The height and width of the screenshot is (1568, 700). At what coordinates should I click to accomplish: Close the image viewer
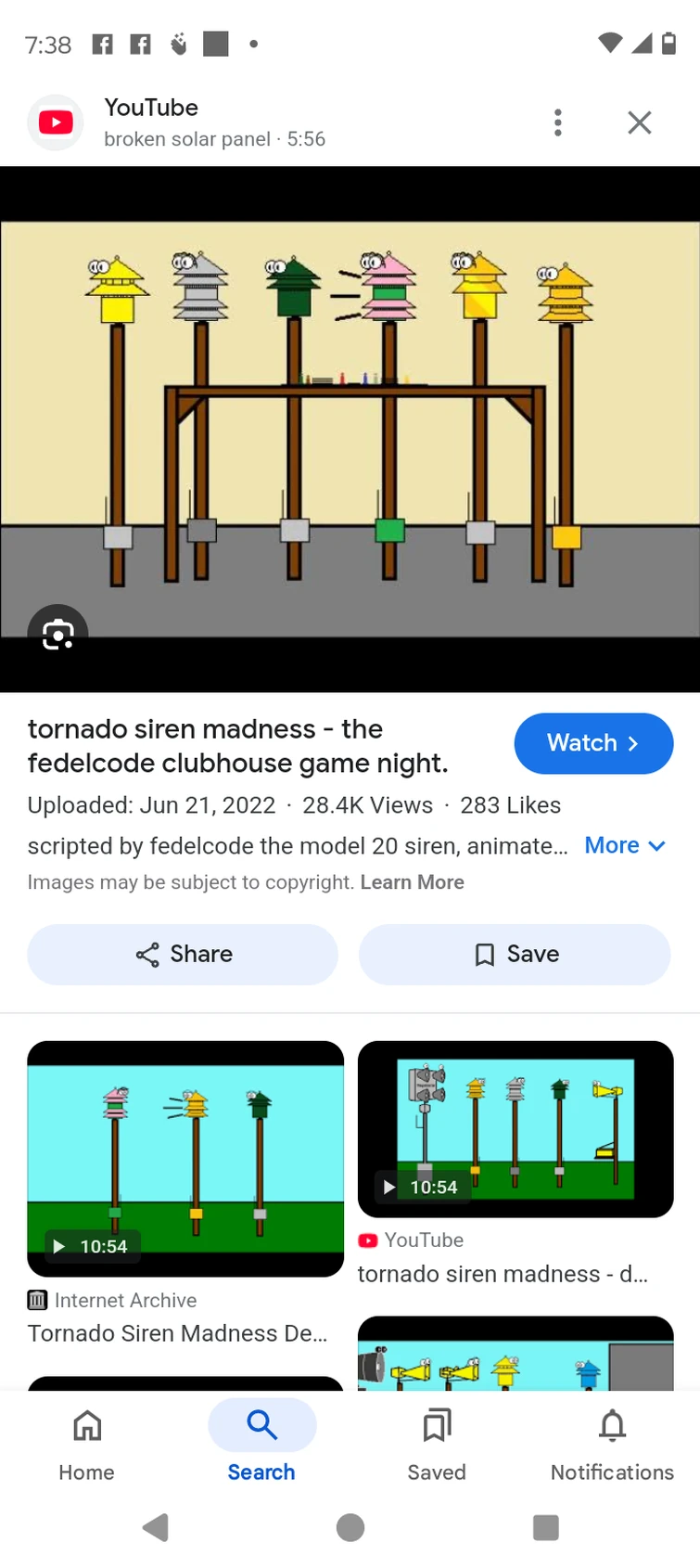point(639,122)
